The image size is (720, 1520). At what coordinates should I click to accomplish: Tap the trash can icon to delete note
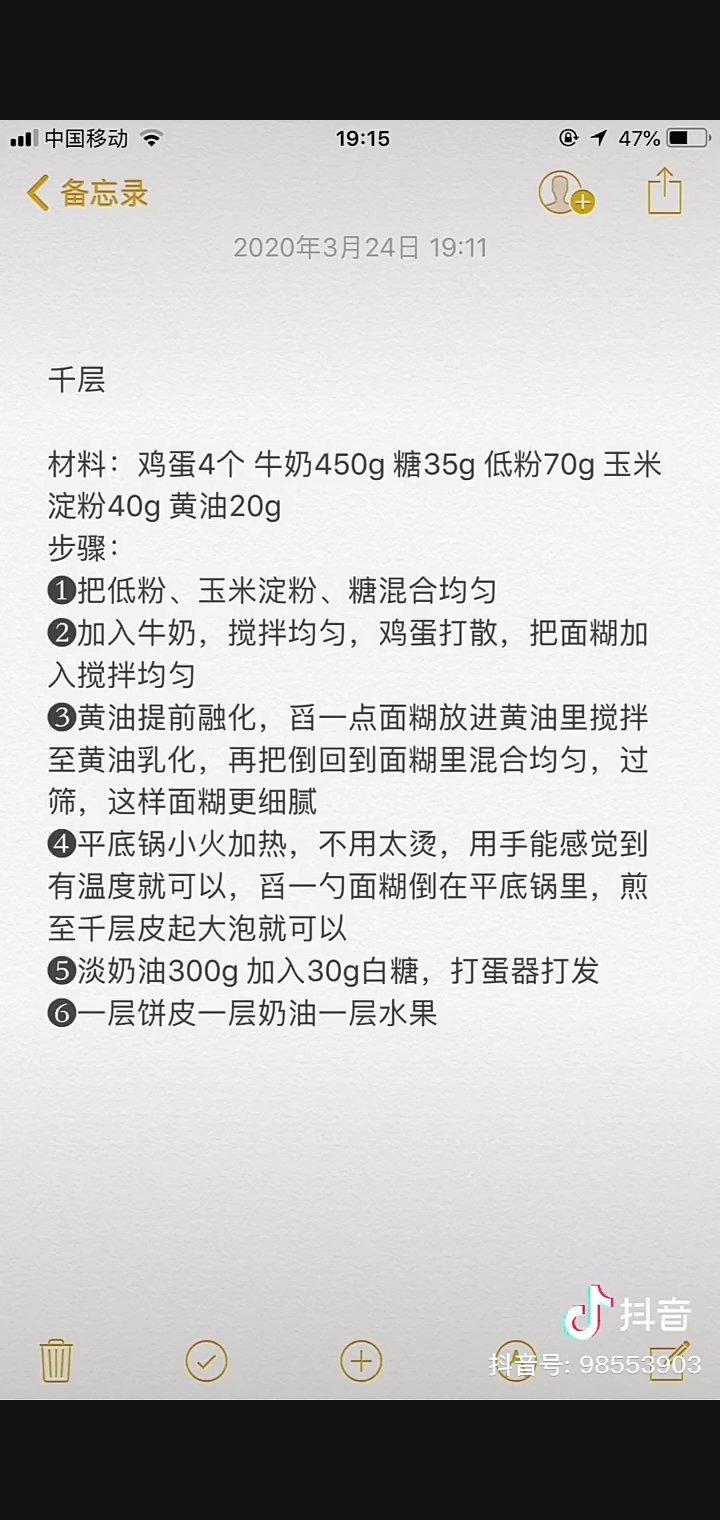click(55, 1362)
